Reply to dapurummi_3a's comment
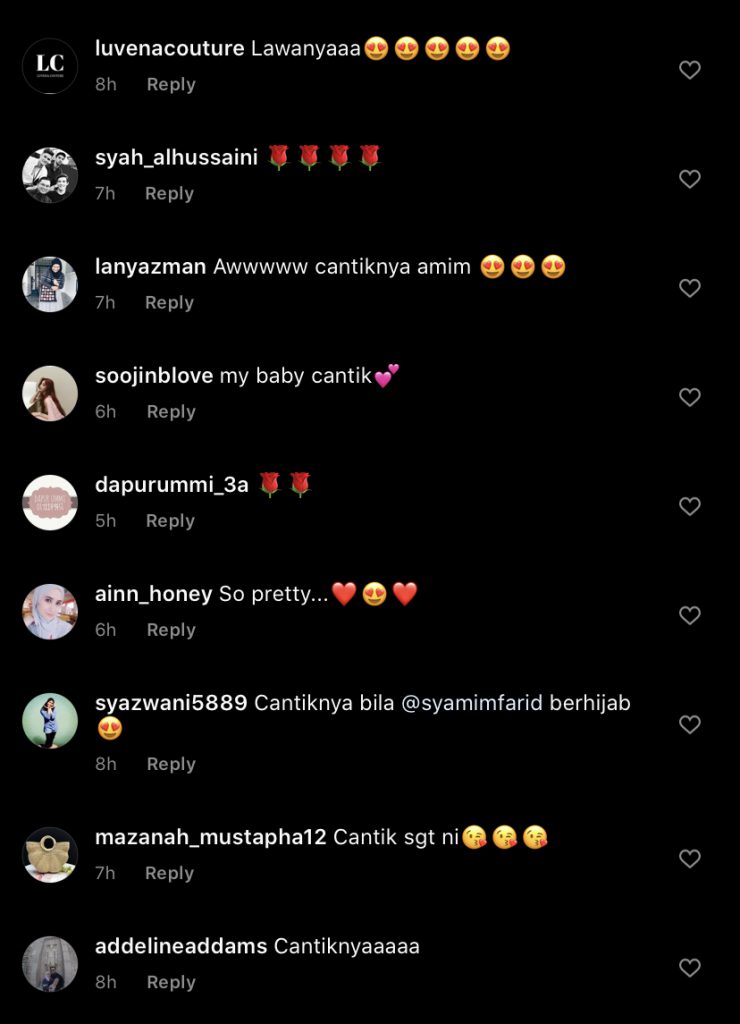Viewport: 740px width, 1024px height. 171,521
